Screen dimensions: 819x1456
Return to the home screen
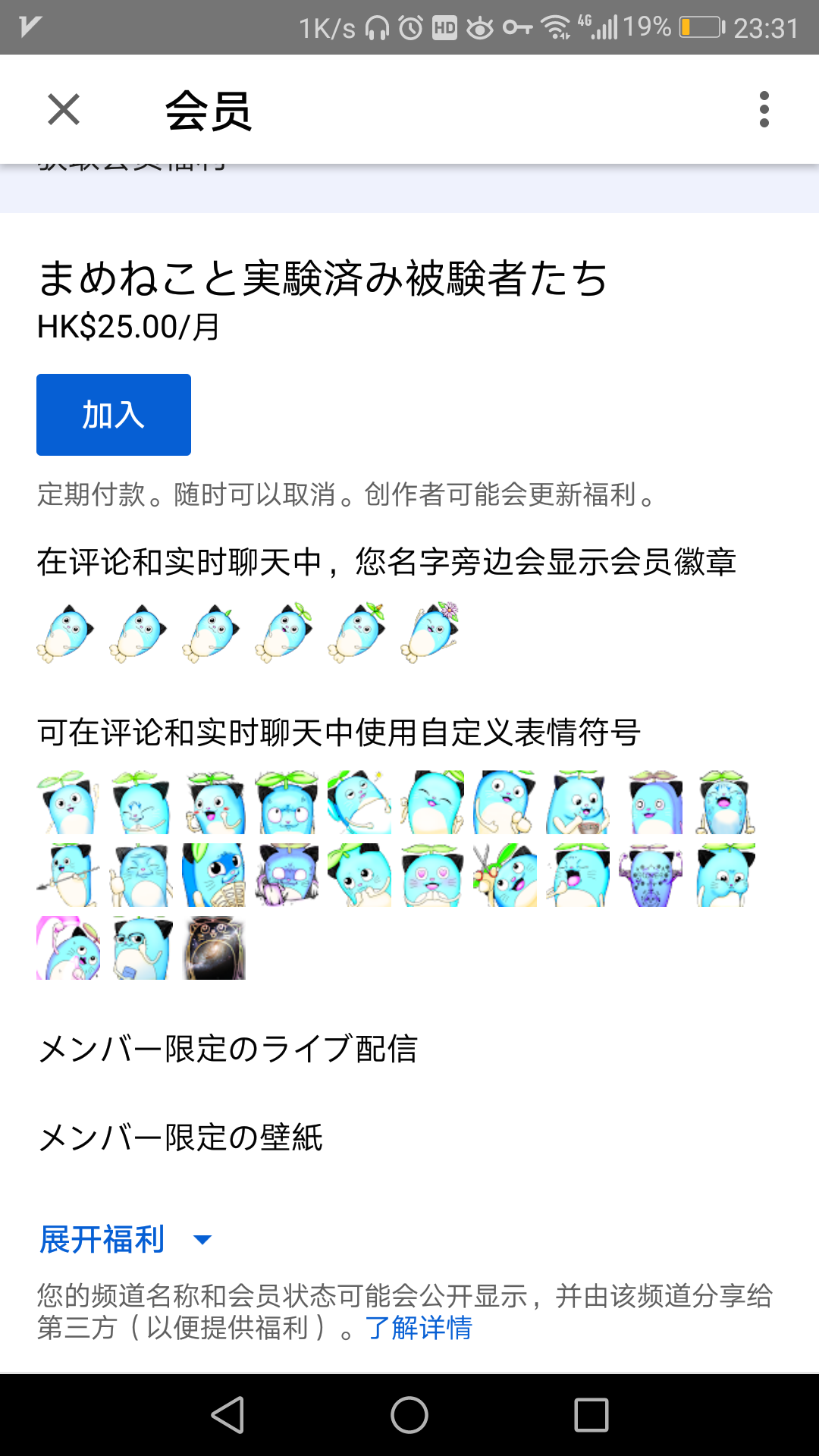tap(409, 1415)
